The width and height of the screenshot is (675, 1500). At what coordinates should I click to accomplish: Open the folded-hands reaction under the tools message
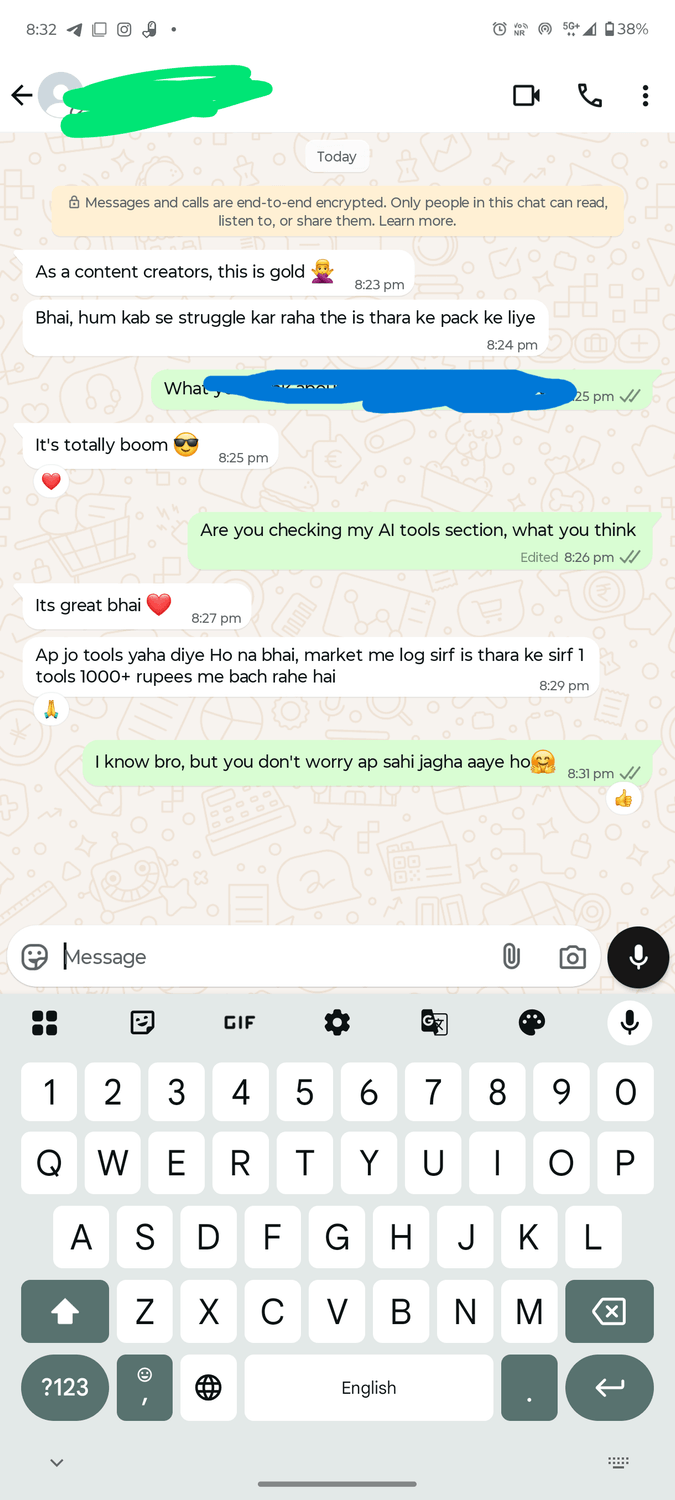pos(51,710)
